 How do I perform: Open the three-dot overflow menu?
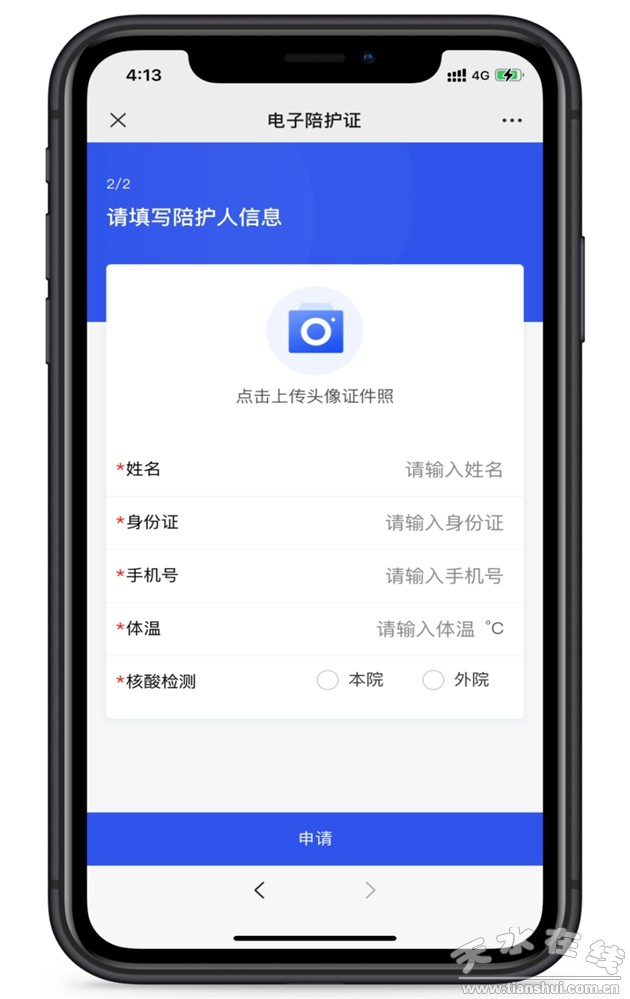click(512, 120)
